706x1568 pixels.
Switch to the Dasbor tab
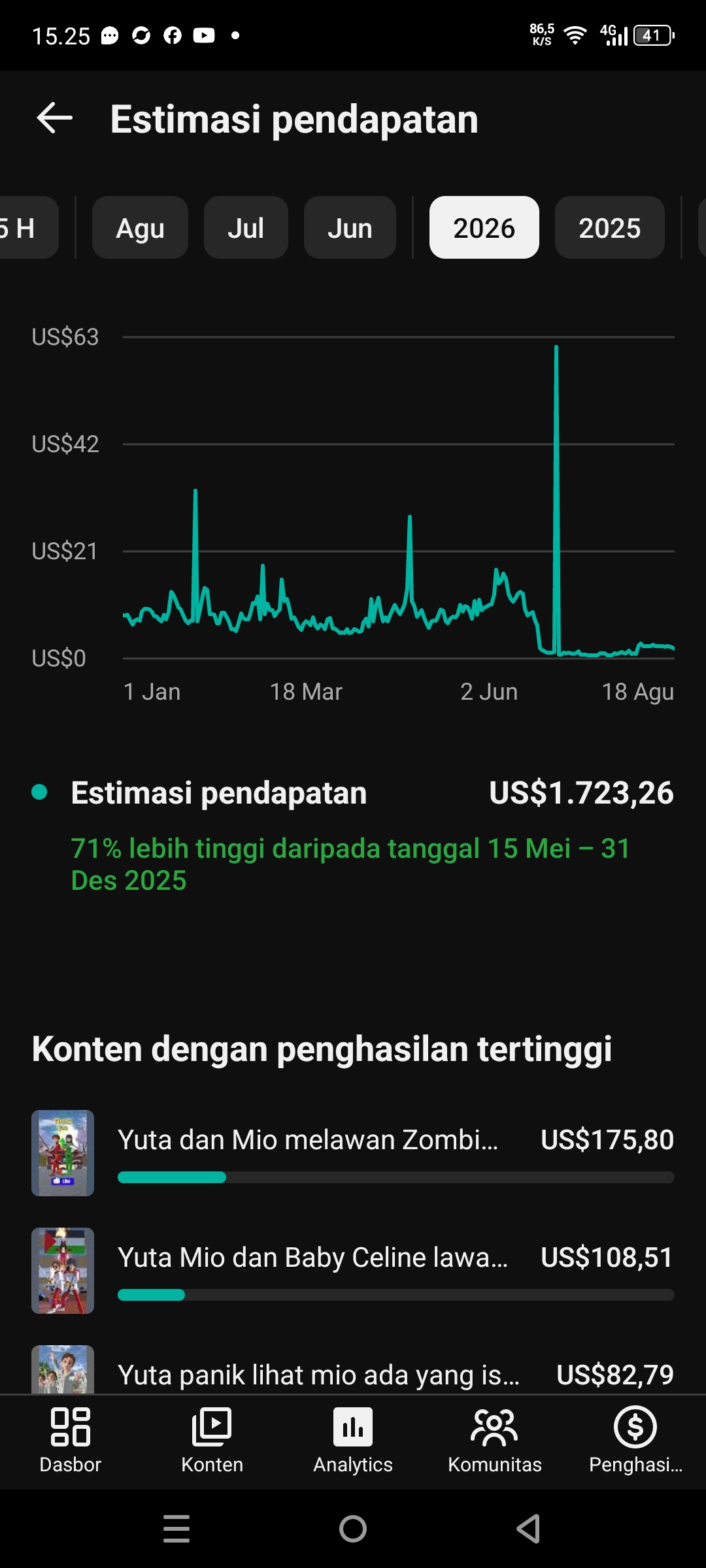tap(71, 1441)
